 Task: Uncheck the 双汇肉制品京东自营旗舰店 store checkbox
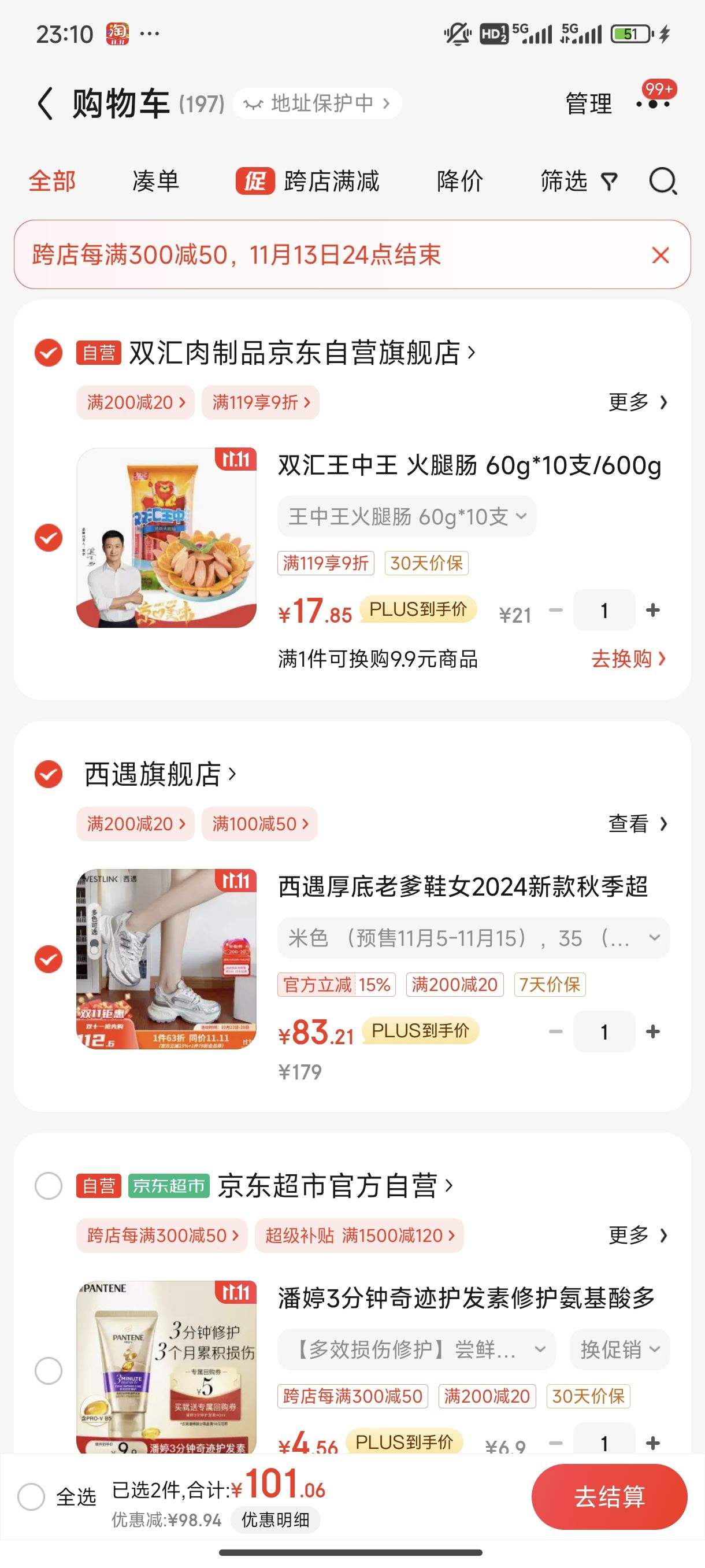coord(49,353)
